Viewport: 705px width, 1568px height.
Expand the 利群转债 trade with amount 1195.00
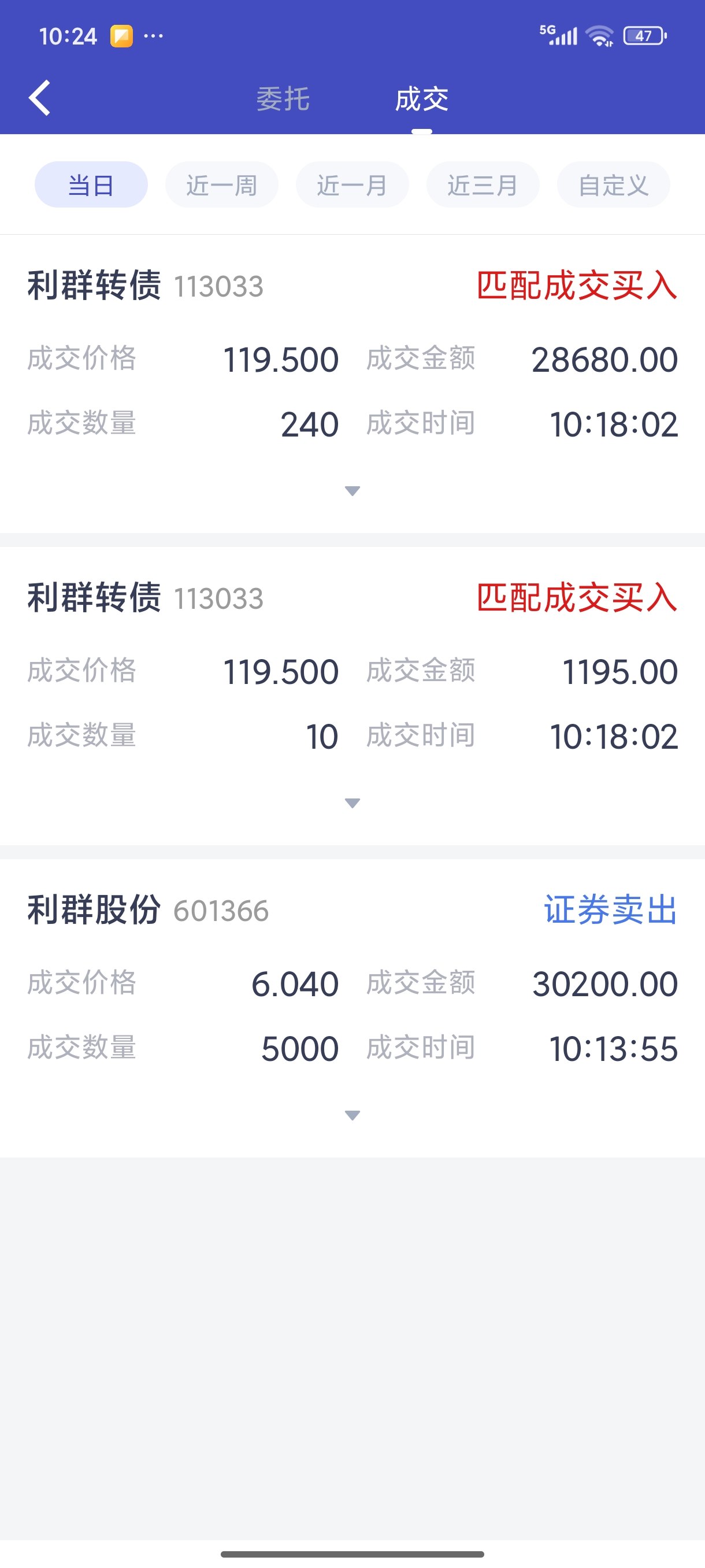352,803
